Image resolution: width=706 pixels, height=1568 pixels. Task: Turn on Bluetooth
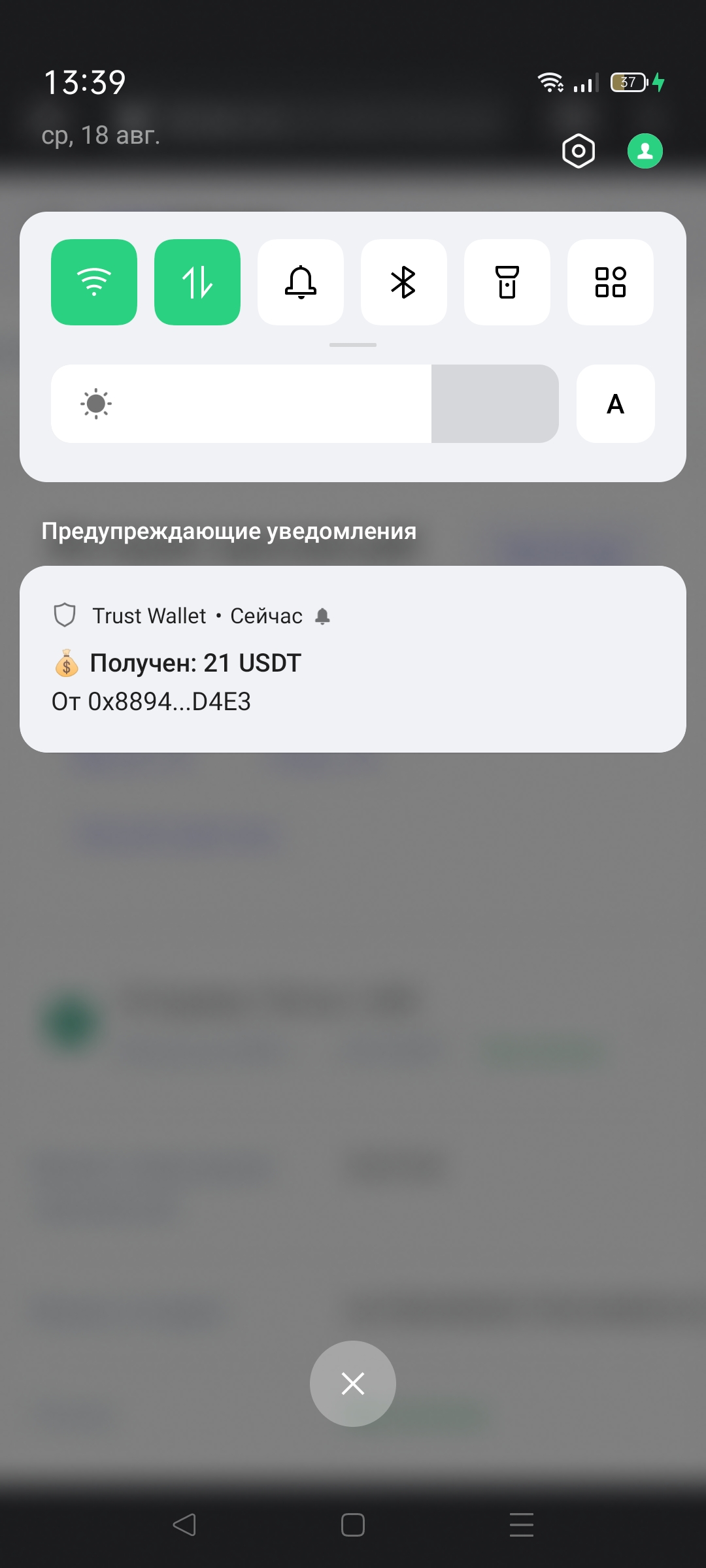point(403,282)
